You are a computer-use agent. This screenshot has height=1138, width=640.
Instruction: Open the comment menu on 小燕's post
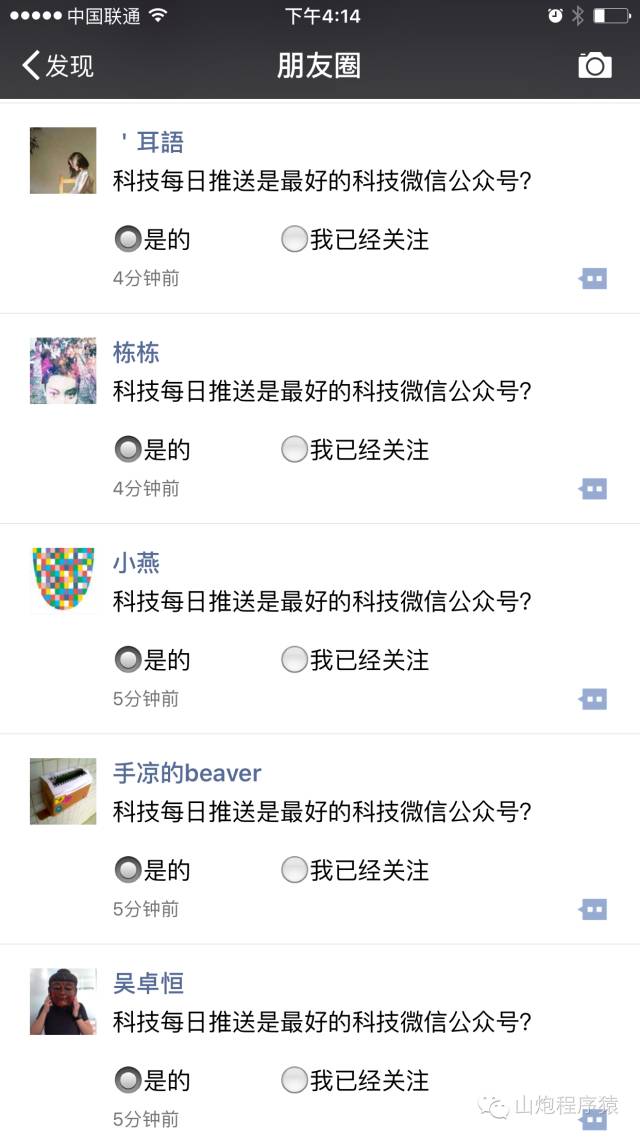click(x=593, y=699)
